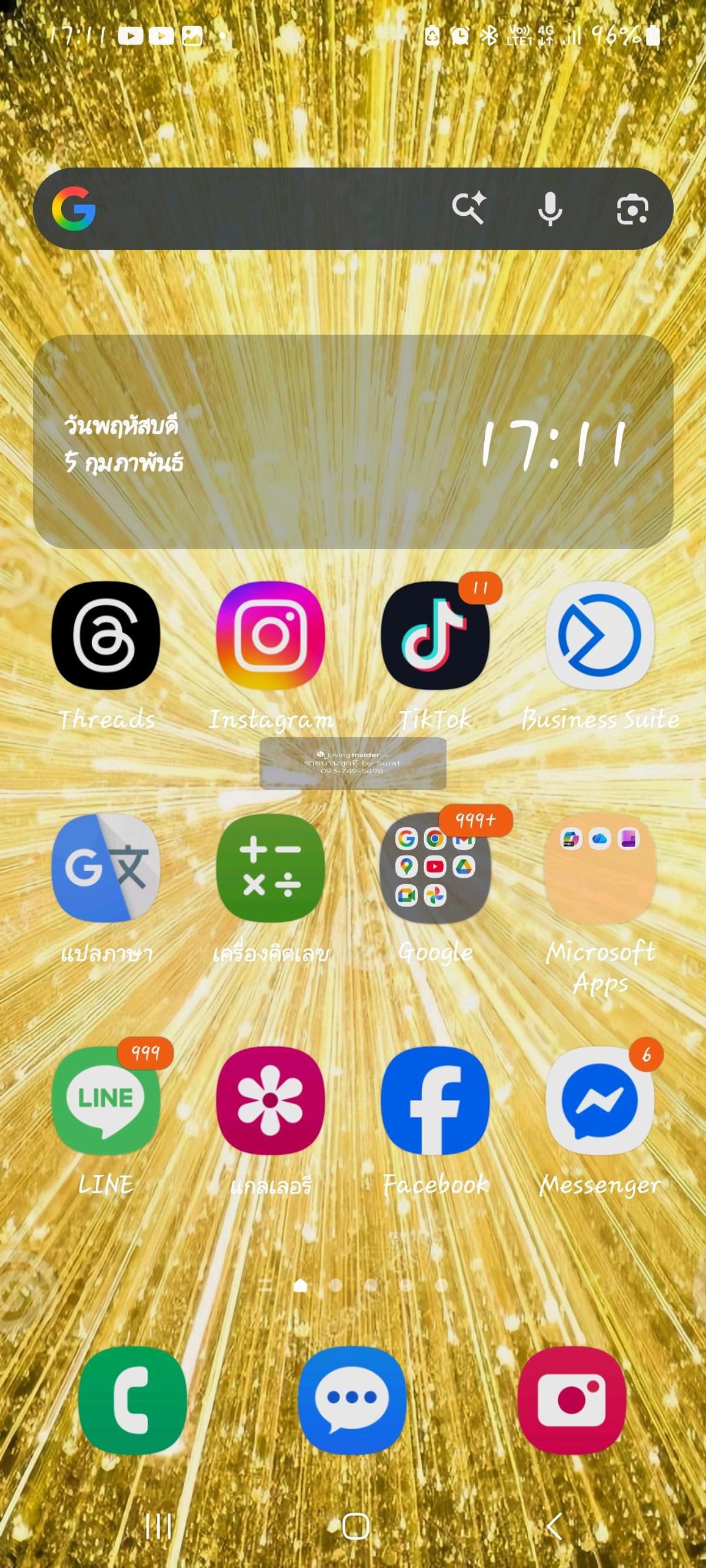Open the Messages app in dock
706x1568 pixels.
pos(352,1400)
